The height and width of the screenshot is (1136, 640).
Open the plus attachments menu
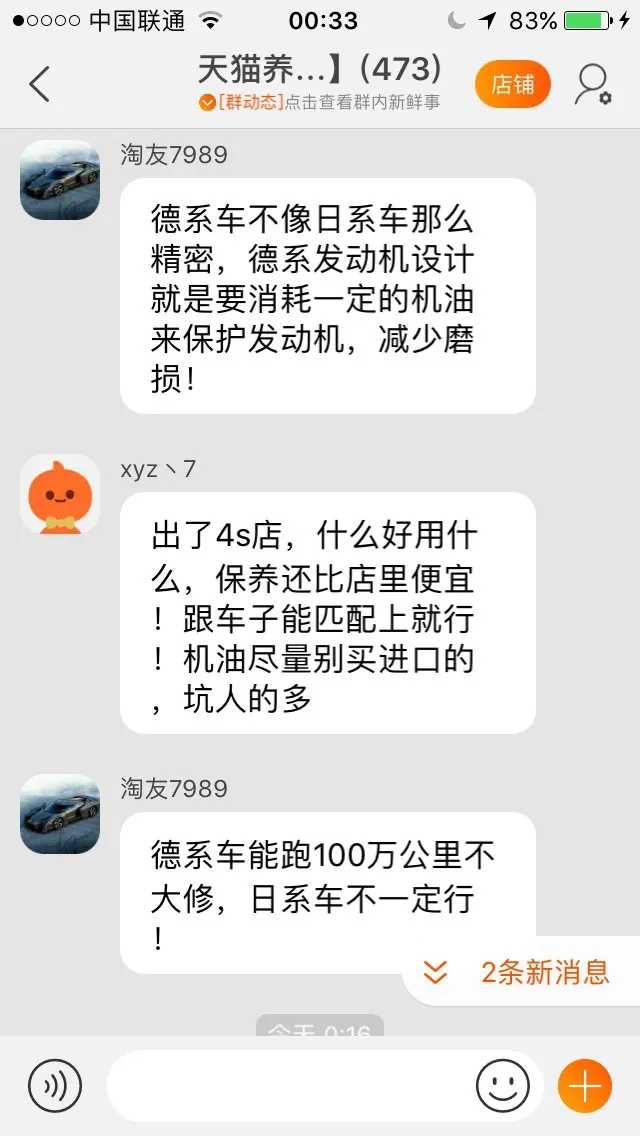pyautogui.click(x=585, y=1085)
